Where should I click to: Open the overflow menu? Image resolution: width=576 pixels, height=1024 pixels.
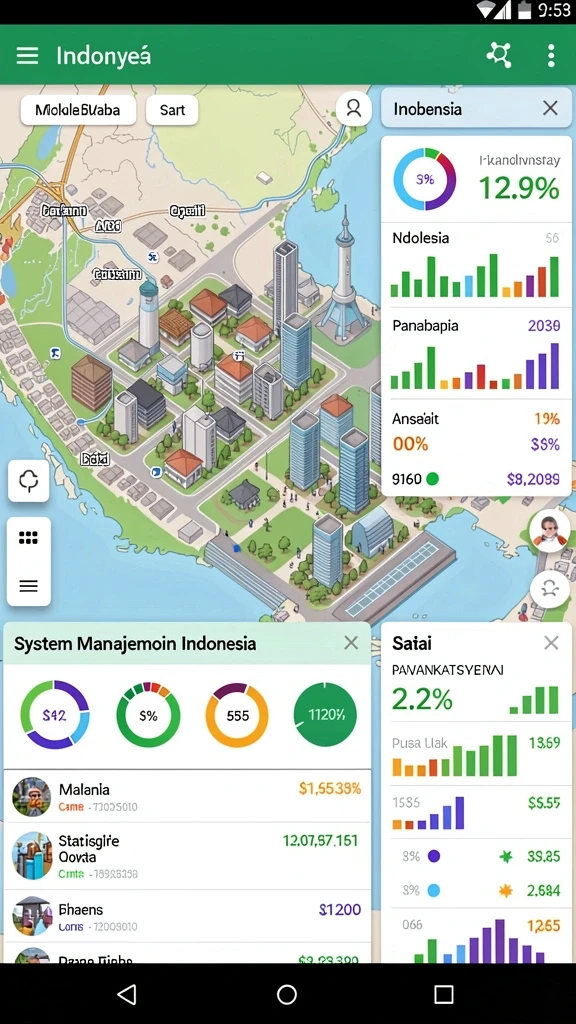pos(551,56)
